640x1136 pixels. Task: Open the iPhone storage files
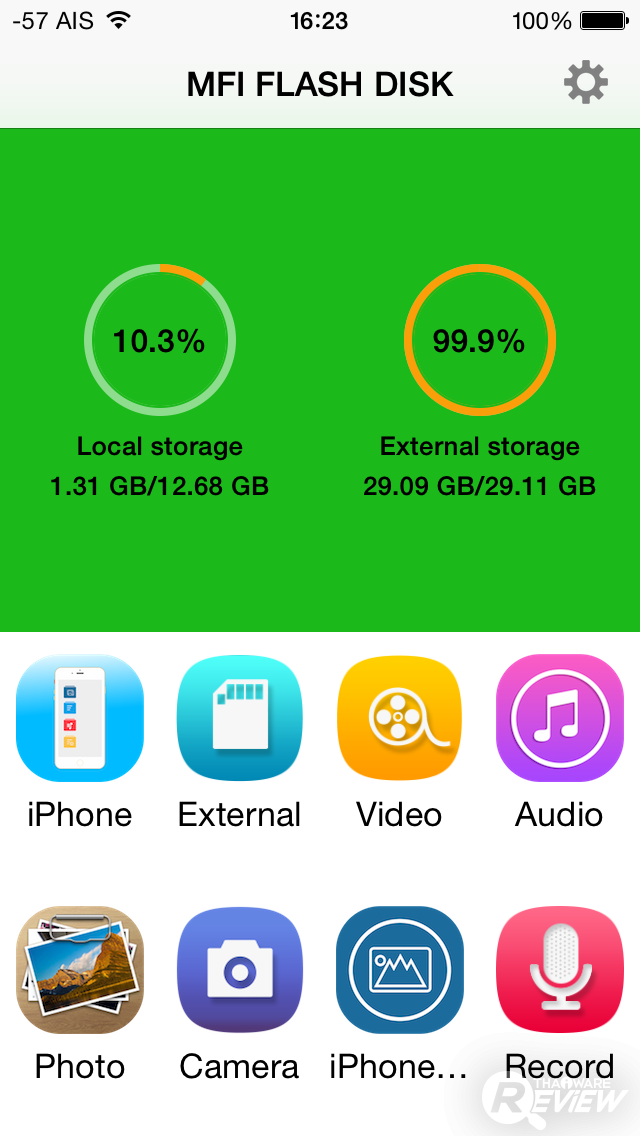(x=80, y=718)
